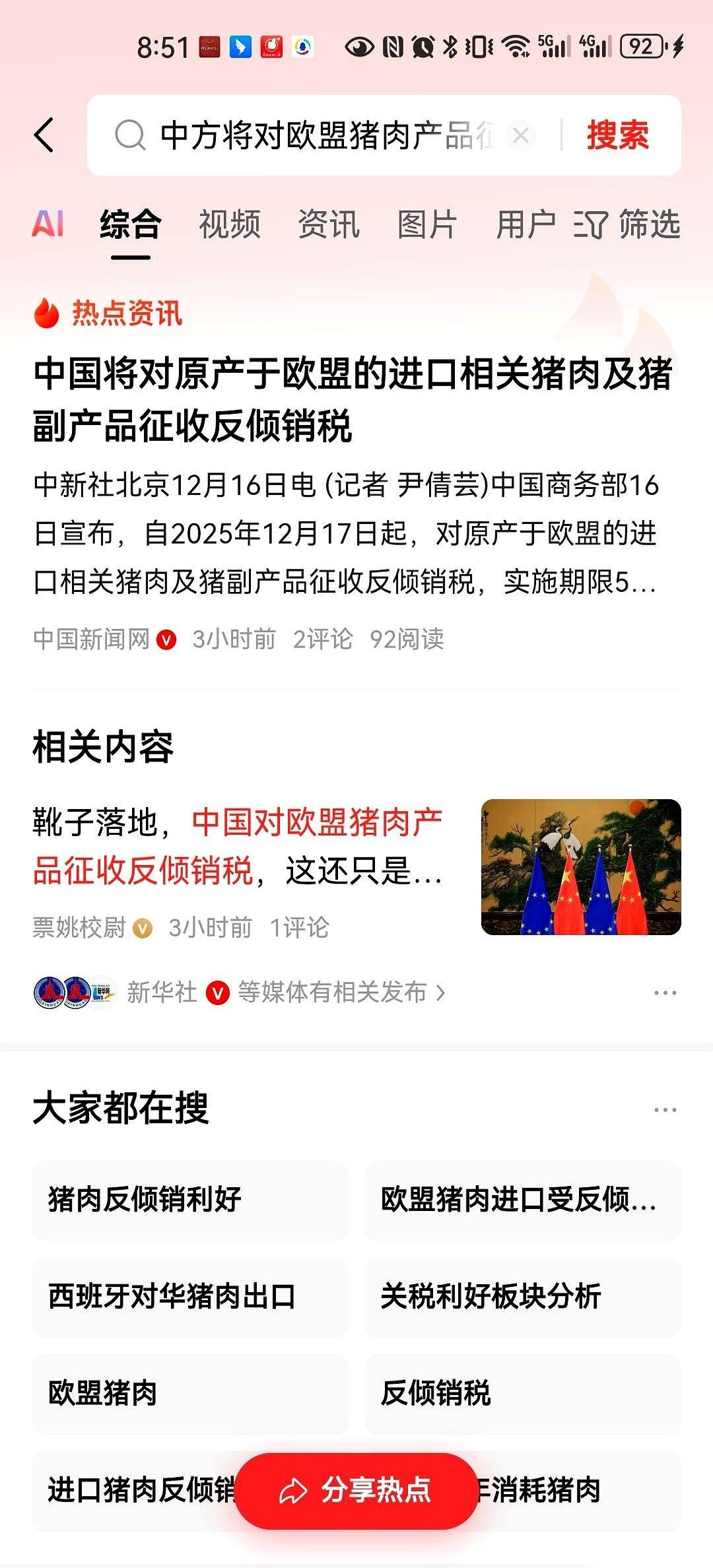Tap the magnifier icon in the search bar
Viewport: 713px width, 1568px height.
[131, 134]
